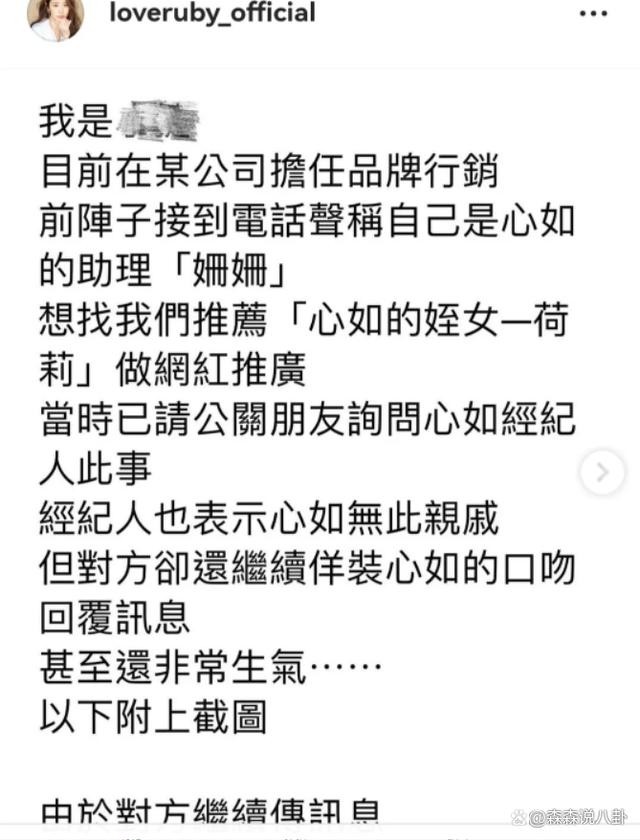The width and height of the screenshot is (640, 840).
Task: Open the post's three-dot overflow menu
Action: tap(593, 14)
